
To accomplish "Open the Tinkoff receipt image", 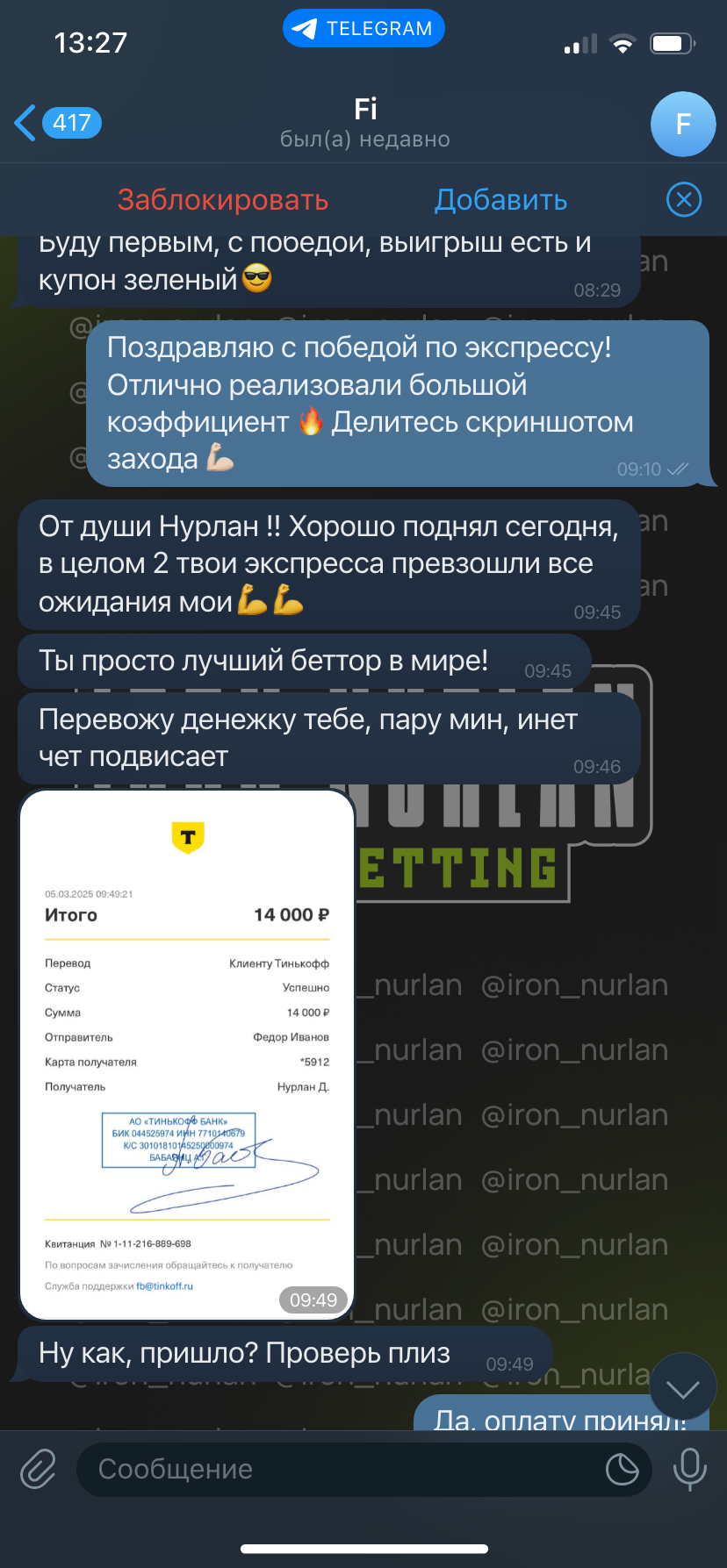I will pyautogui.click(x=186, y=1055).
